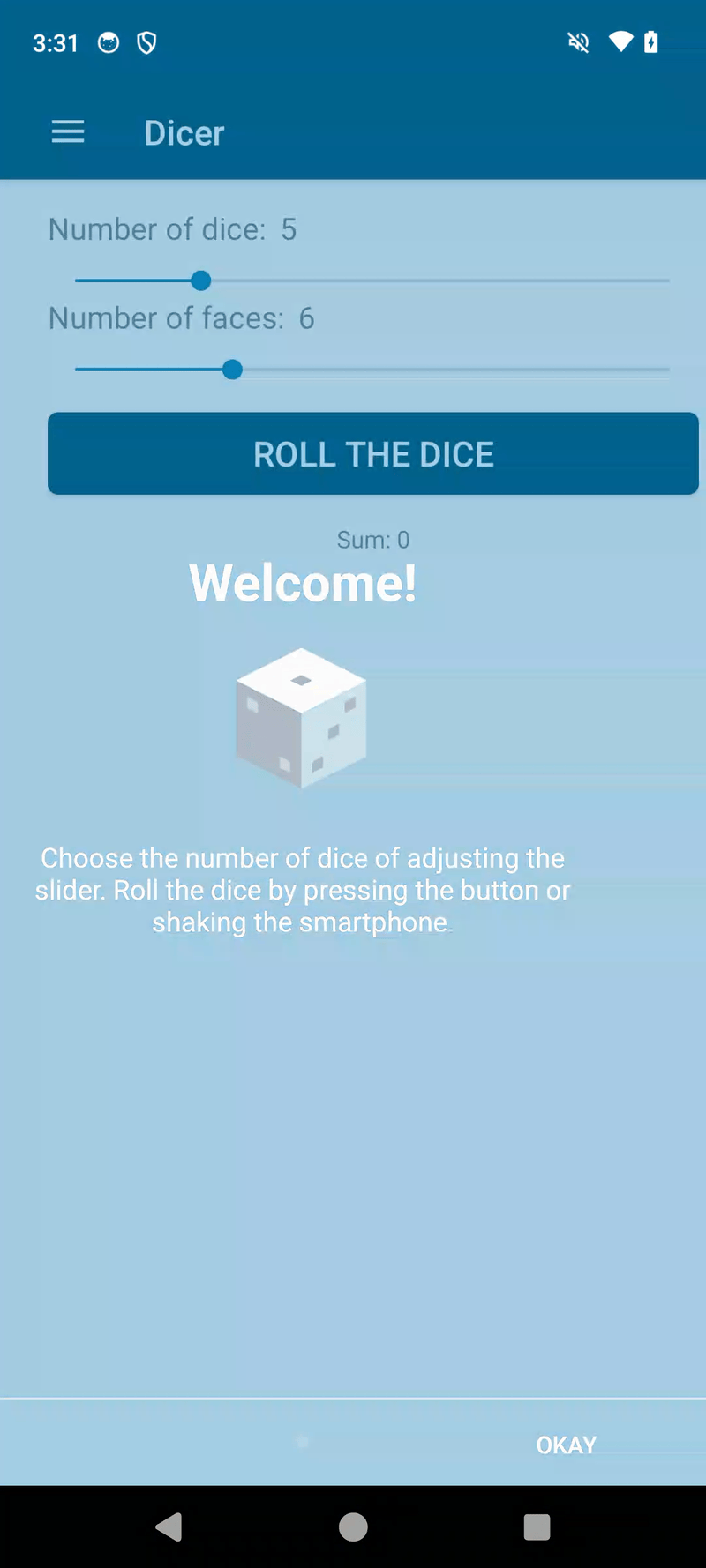706x1568 pixels.
Task: Go back using the system back button
Action: click(169, 1527)
